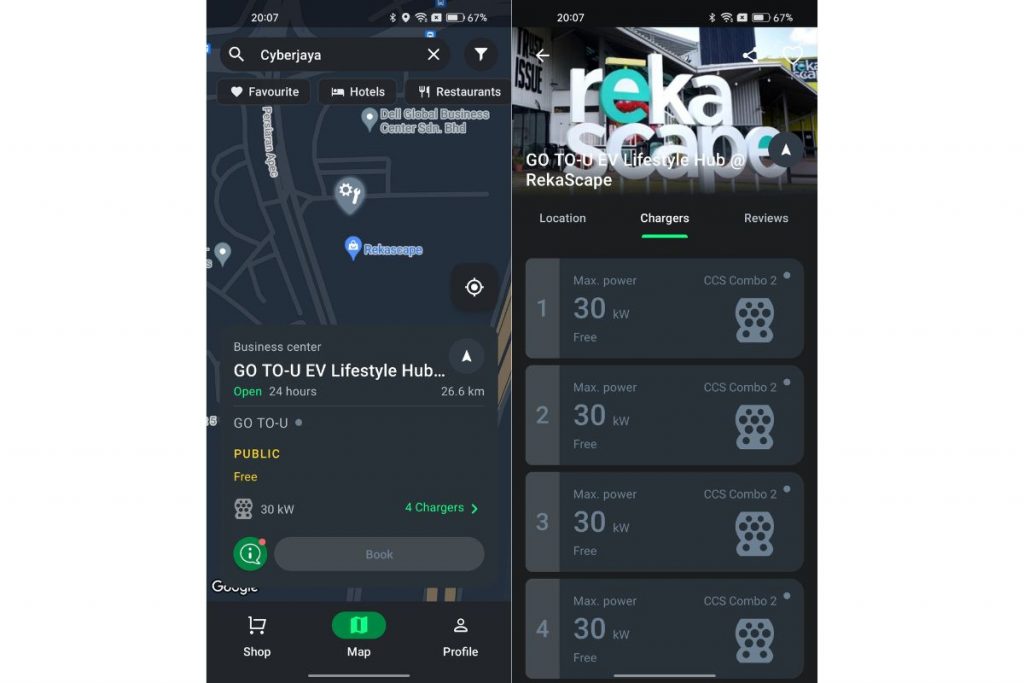
Task: Open the map filter funnel
Action: click(x=481, y=55)
